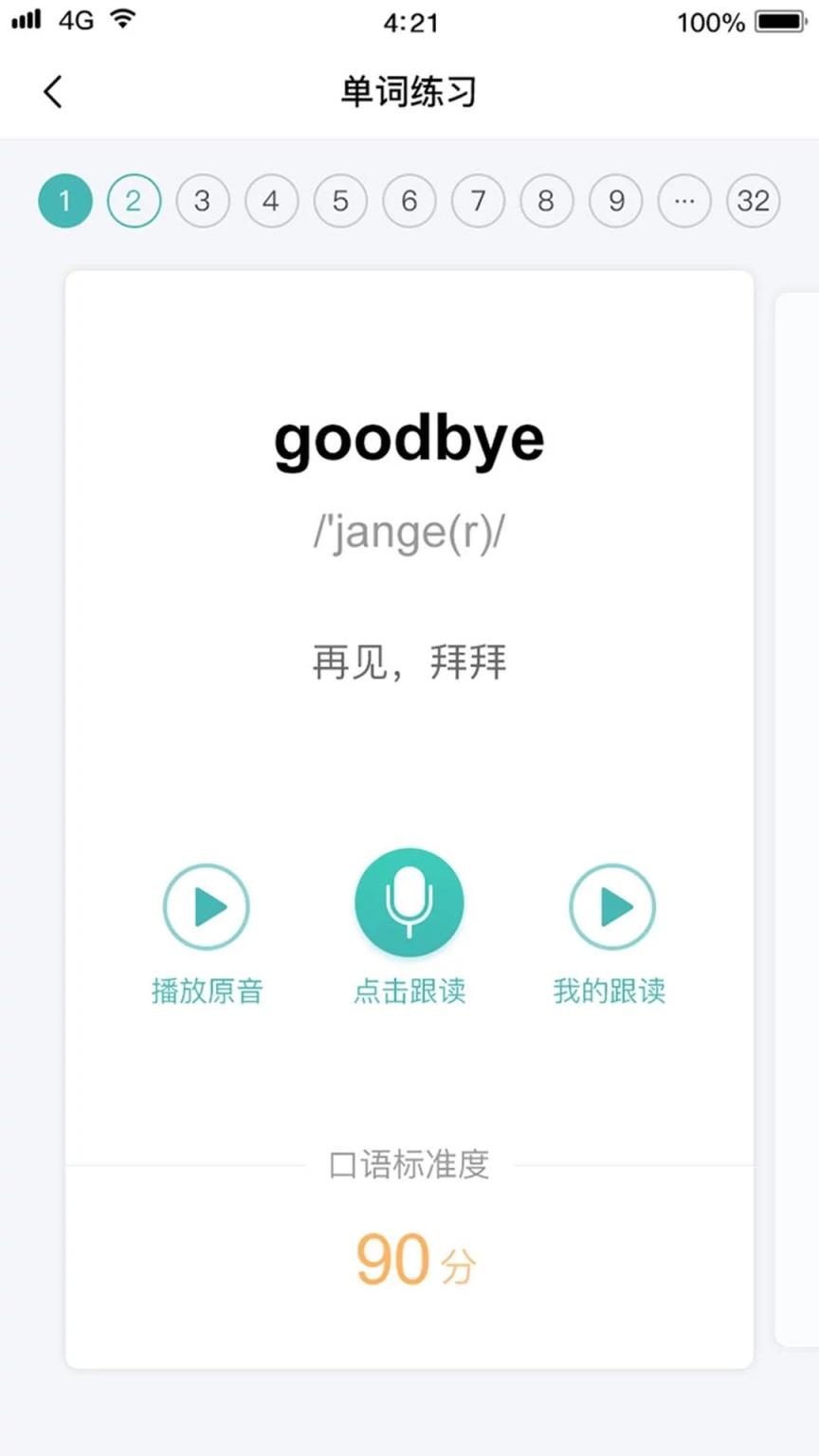This screenshot has width=819, height=1456.
Task: Tap the phonetic transcription under goodbye
Action: click(409, 531)
